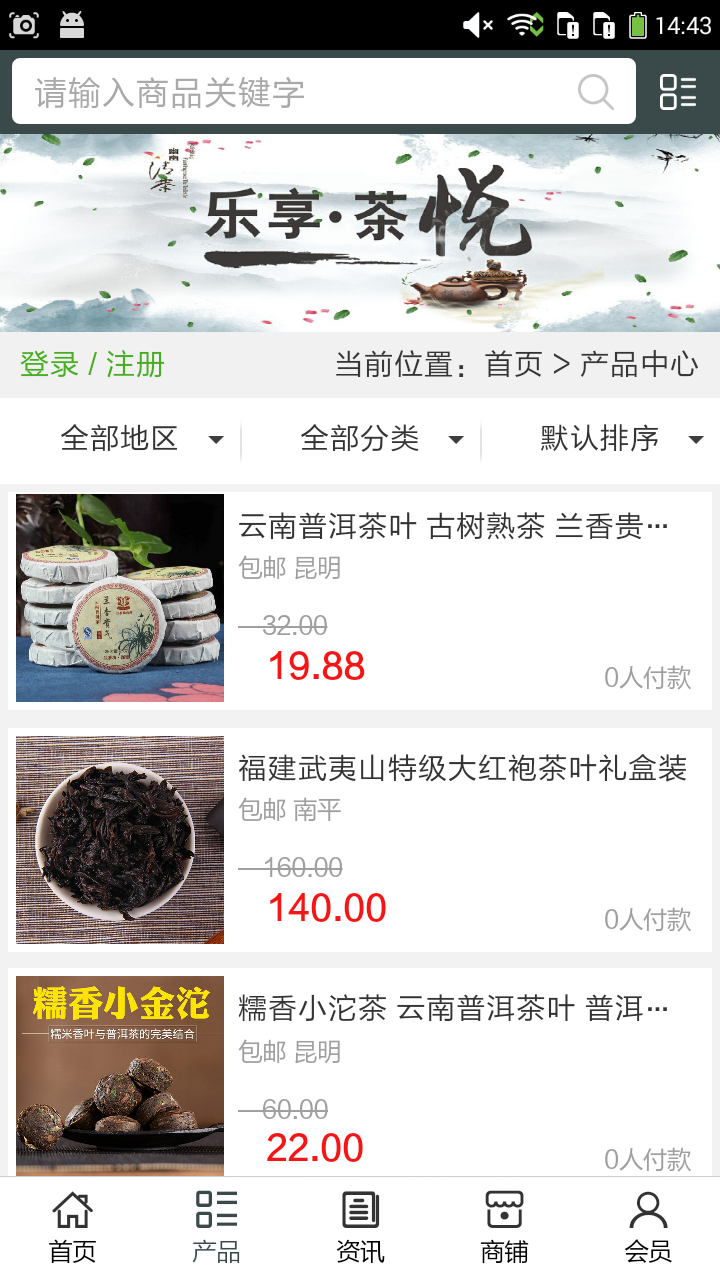Open the 登录 / 注册 login link
Viewport: 720px width, 1280px height.
[93, 364]
